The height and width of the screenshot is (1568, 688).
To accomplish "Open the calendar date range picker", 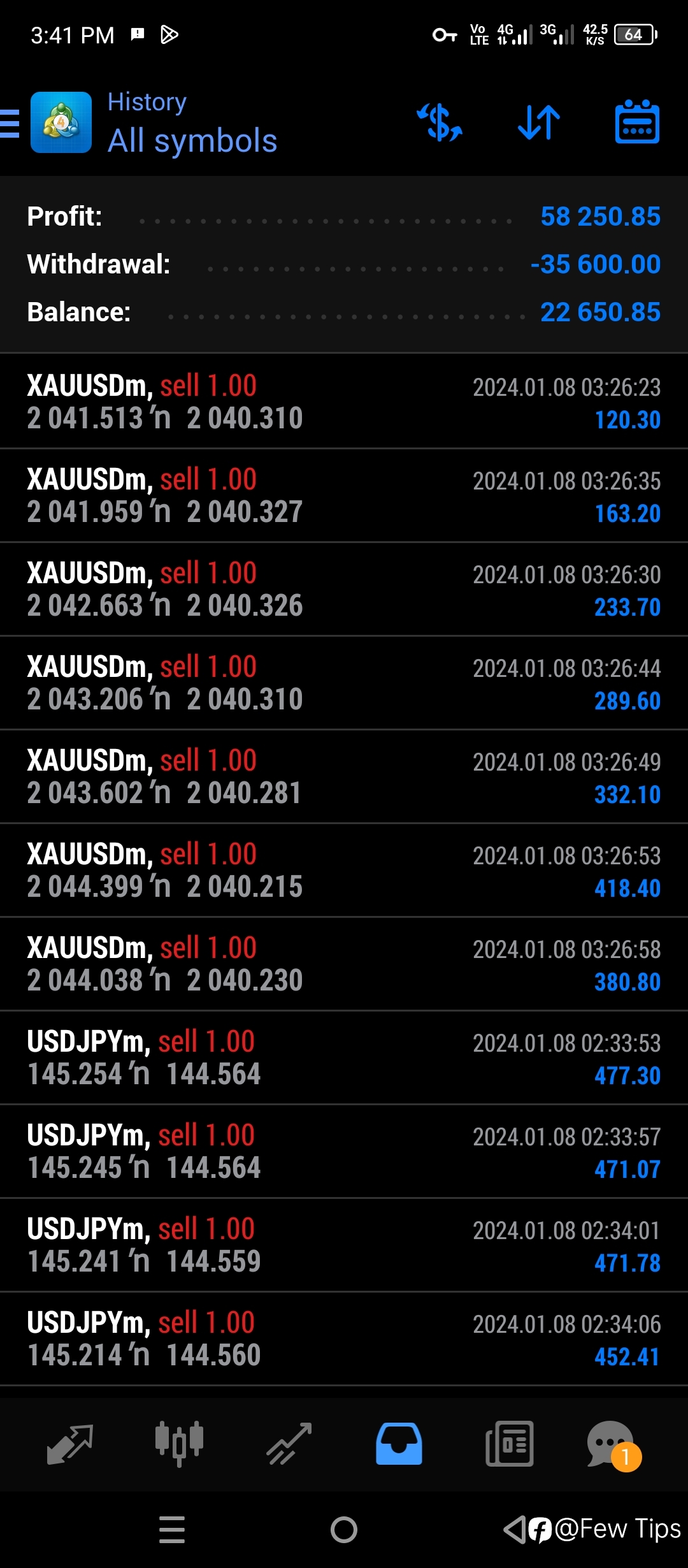I will 637,122.
